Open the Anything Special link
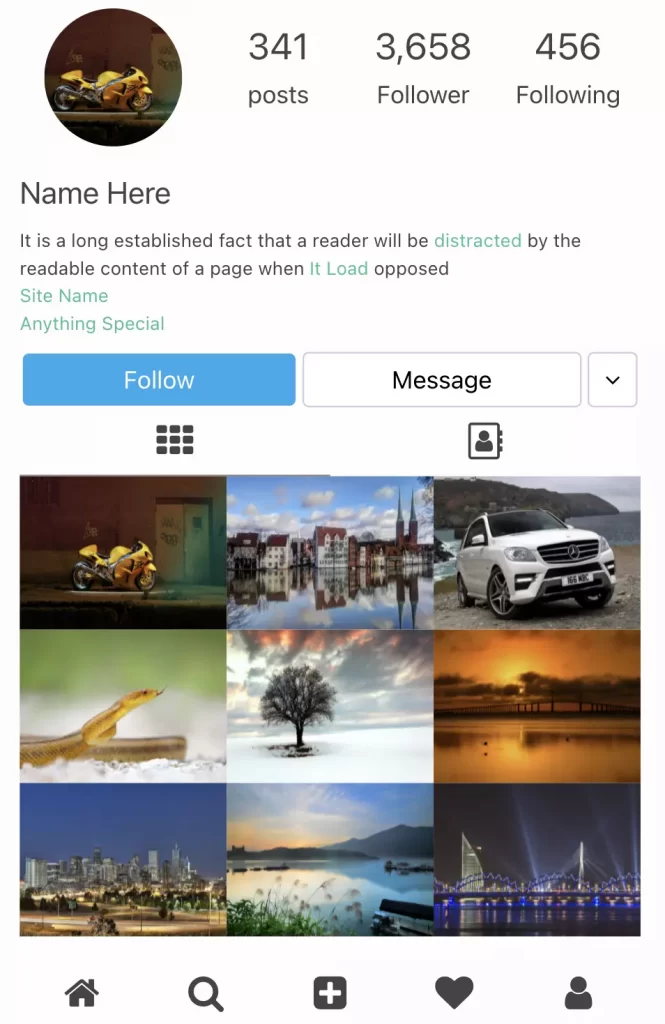 click(92, 324)
